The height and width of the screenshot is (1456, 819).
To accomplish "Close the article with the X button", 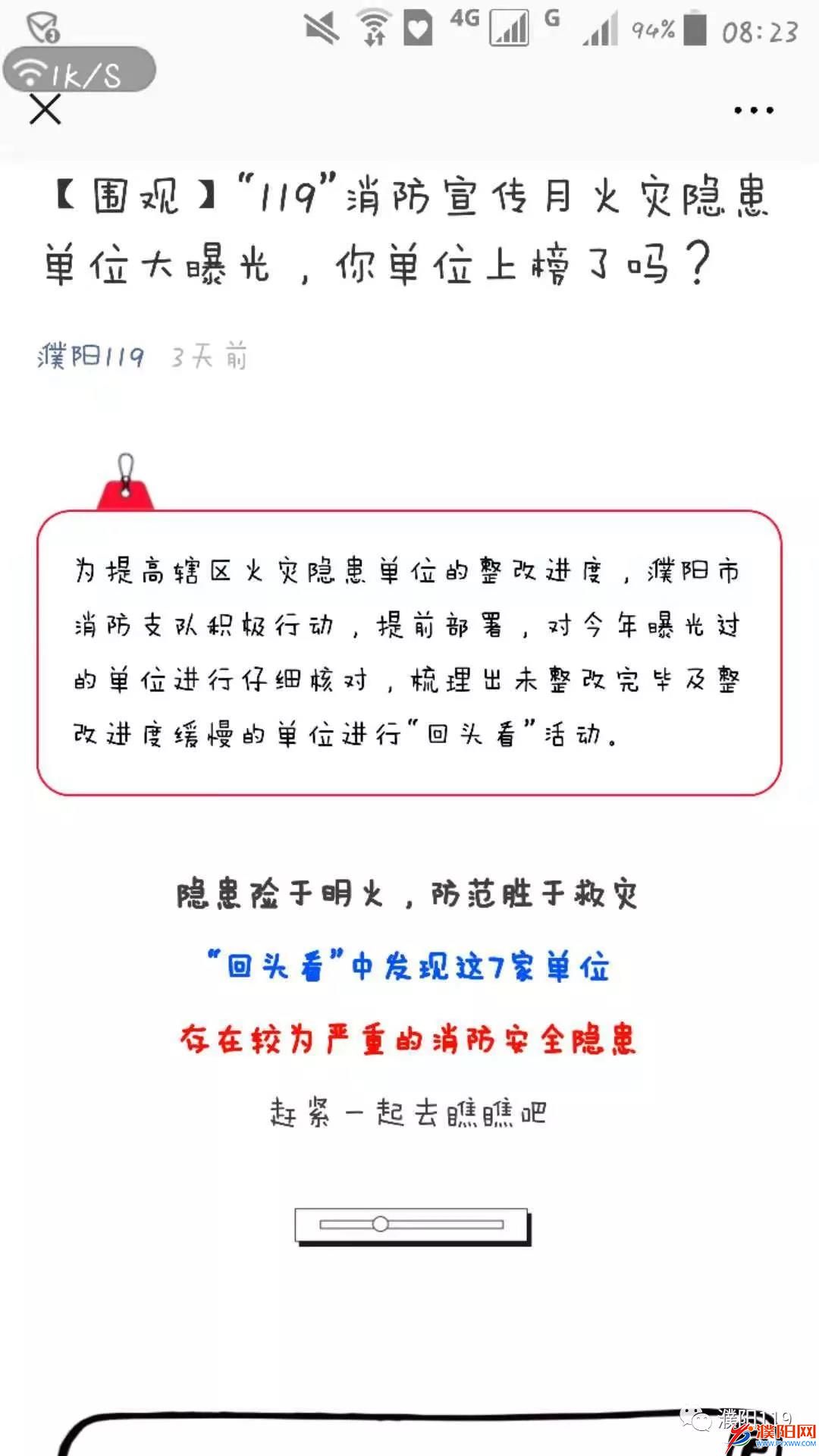I will (45, 110).
